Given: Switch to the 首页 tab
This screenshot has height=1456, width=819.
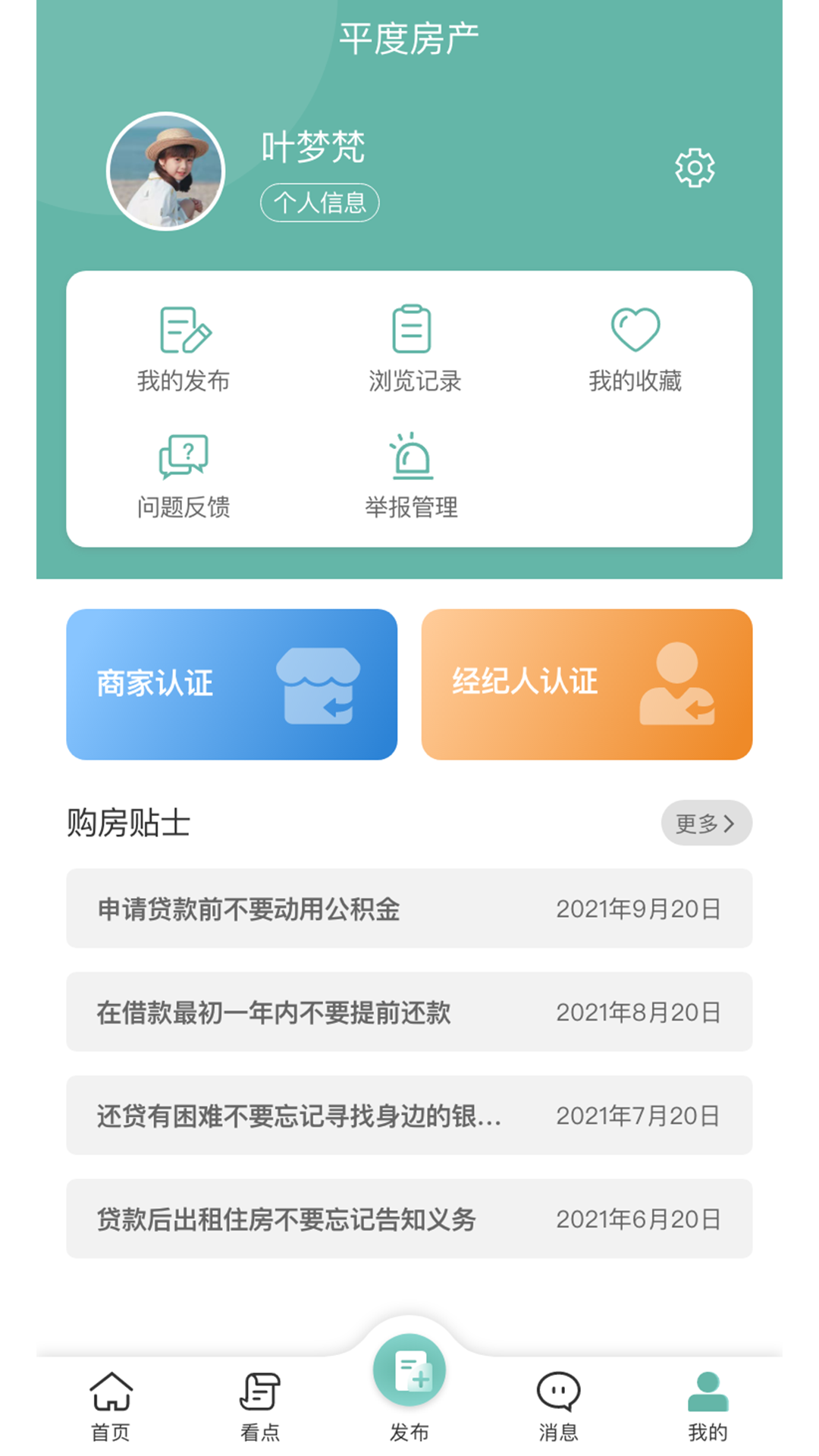Looking at the screenshot, I should click(111, 1406).
